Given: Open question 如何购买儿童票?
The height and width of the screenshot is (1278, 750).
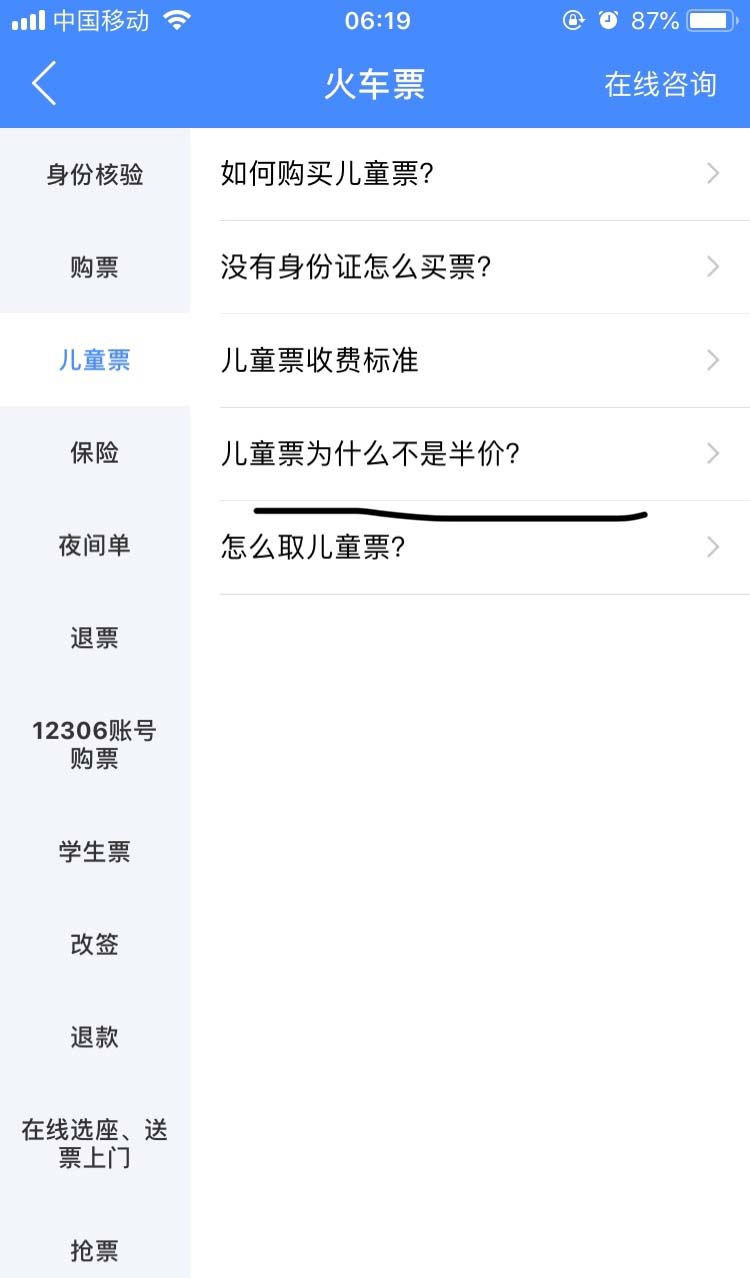Looking at the screenshot, I should click(x=470, y=174).
